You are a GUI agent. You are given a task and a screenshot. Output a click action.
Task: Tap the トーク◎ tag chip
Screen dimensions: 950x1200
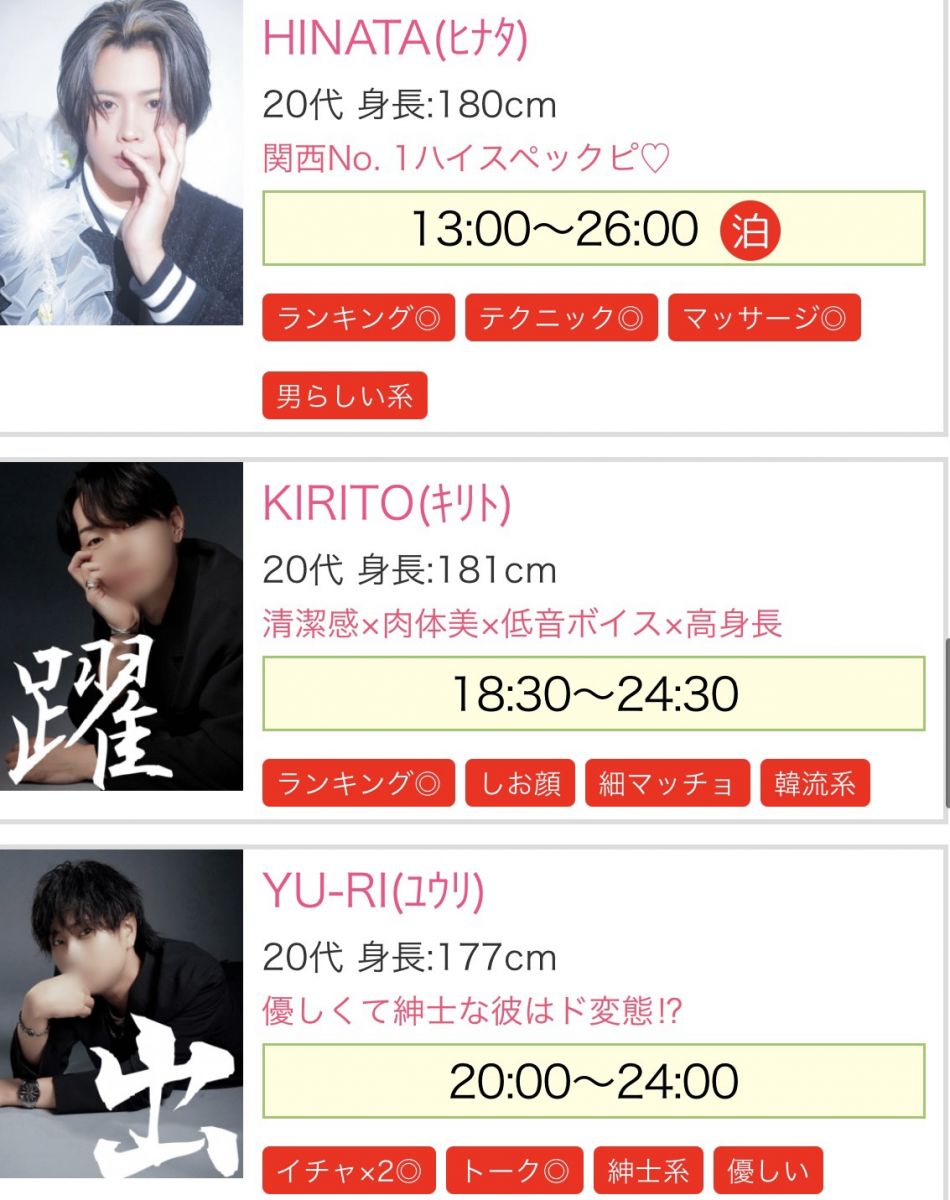(514, 1171)
